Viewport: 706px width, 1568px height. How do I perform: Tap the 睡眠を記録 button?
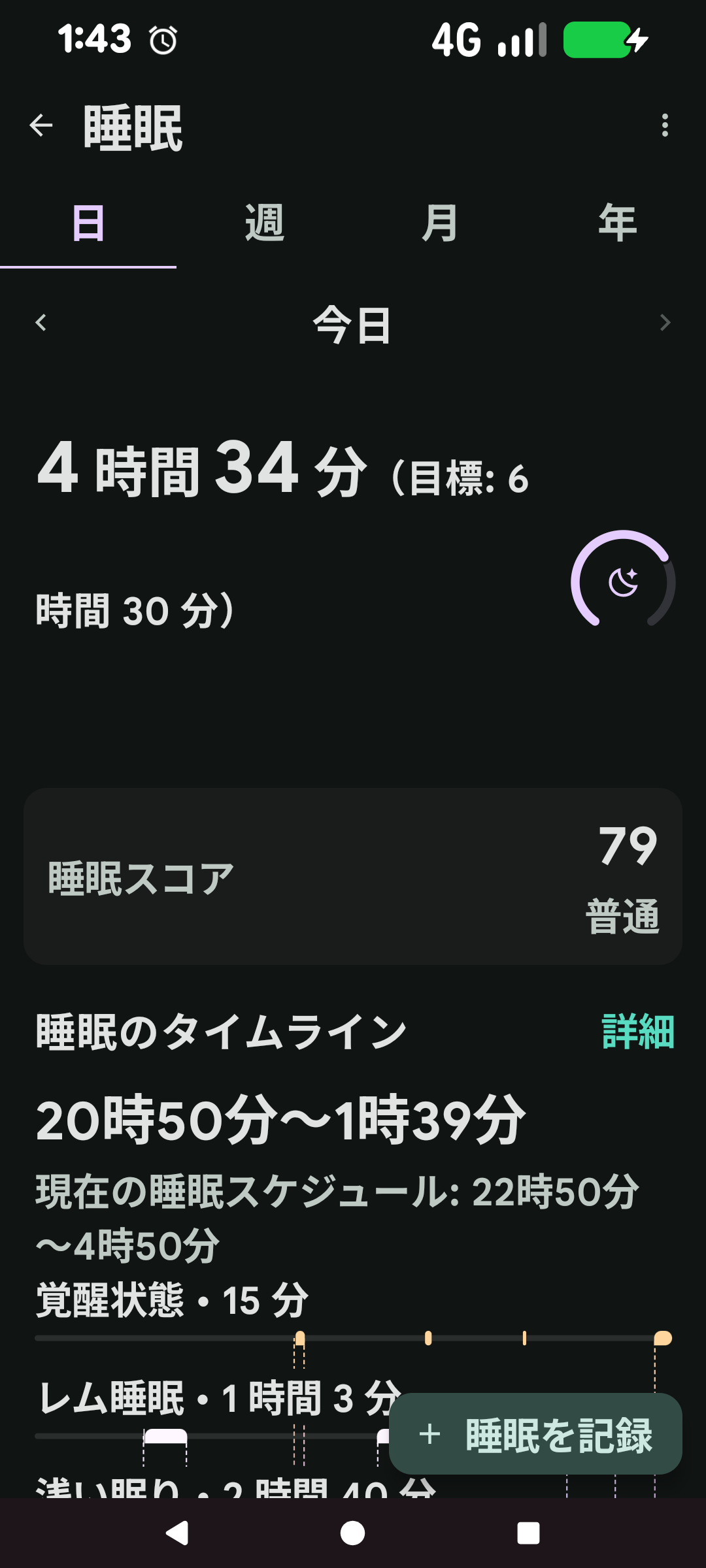(x=535, y=1435)
